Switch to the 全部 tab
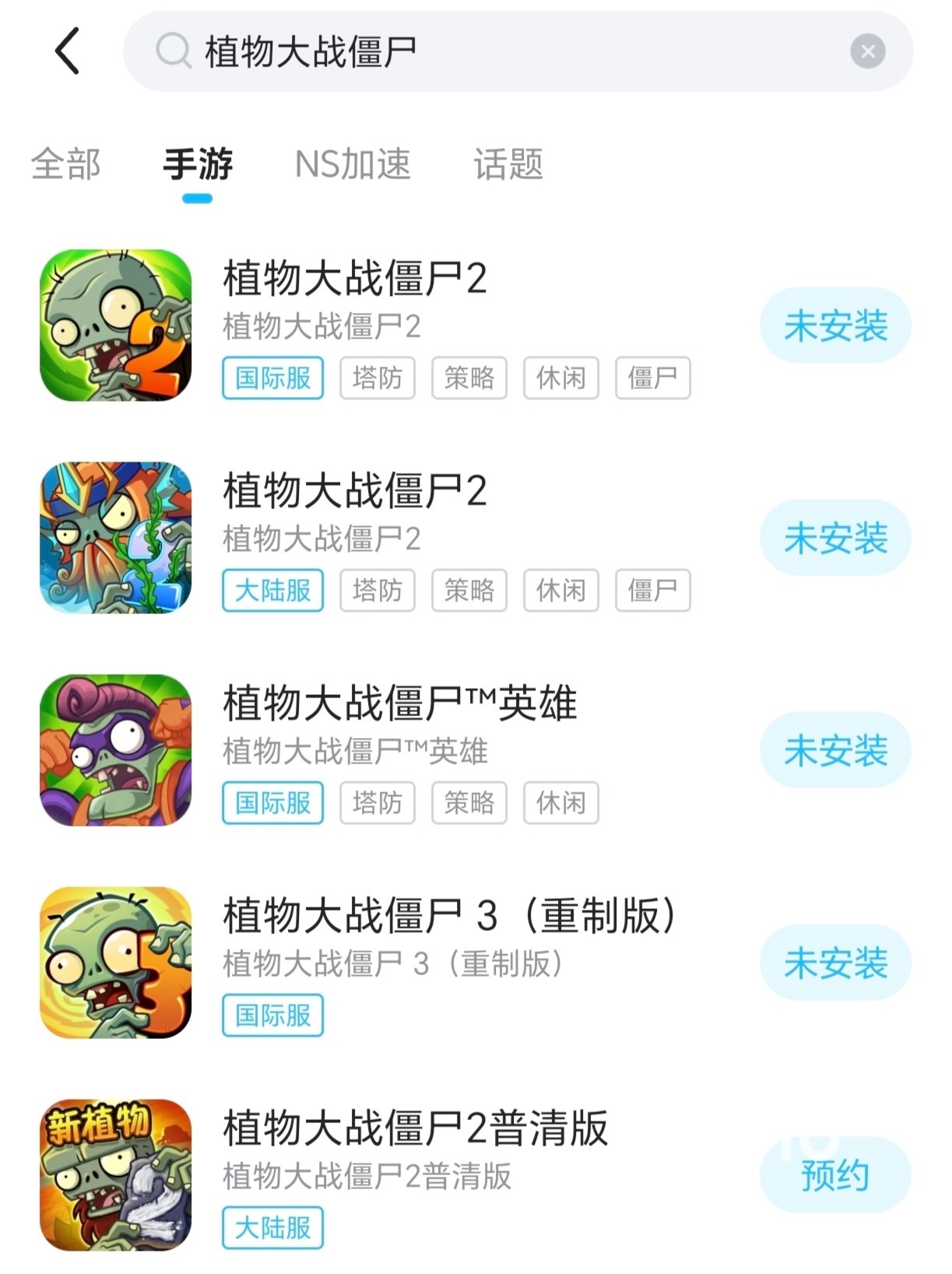The width and height of the screenshot is (952, 1274). click(x=66, y=164)
